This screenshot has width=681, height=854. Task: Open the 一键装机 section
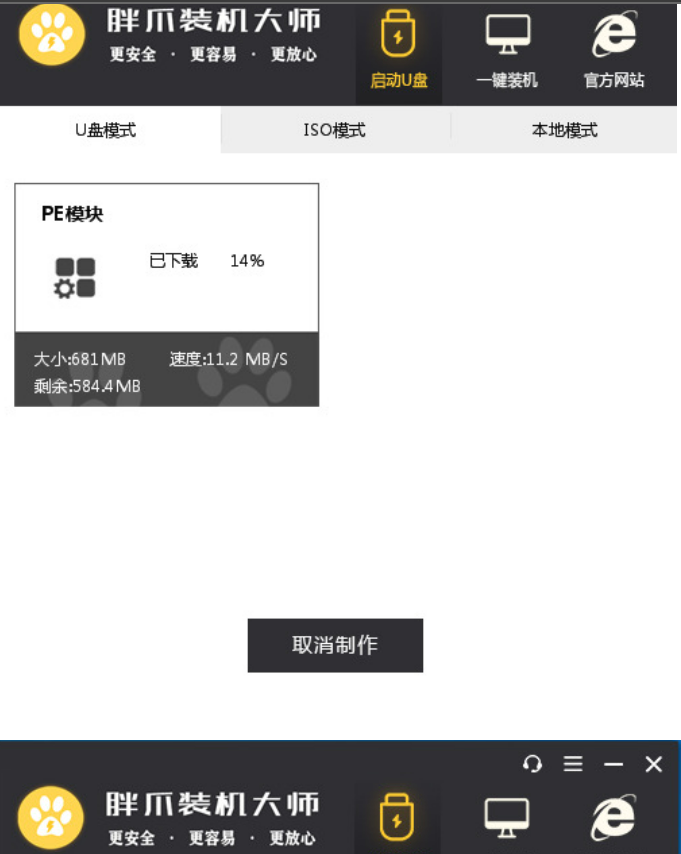(x=507, y=52)
